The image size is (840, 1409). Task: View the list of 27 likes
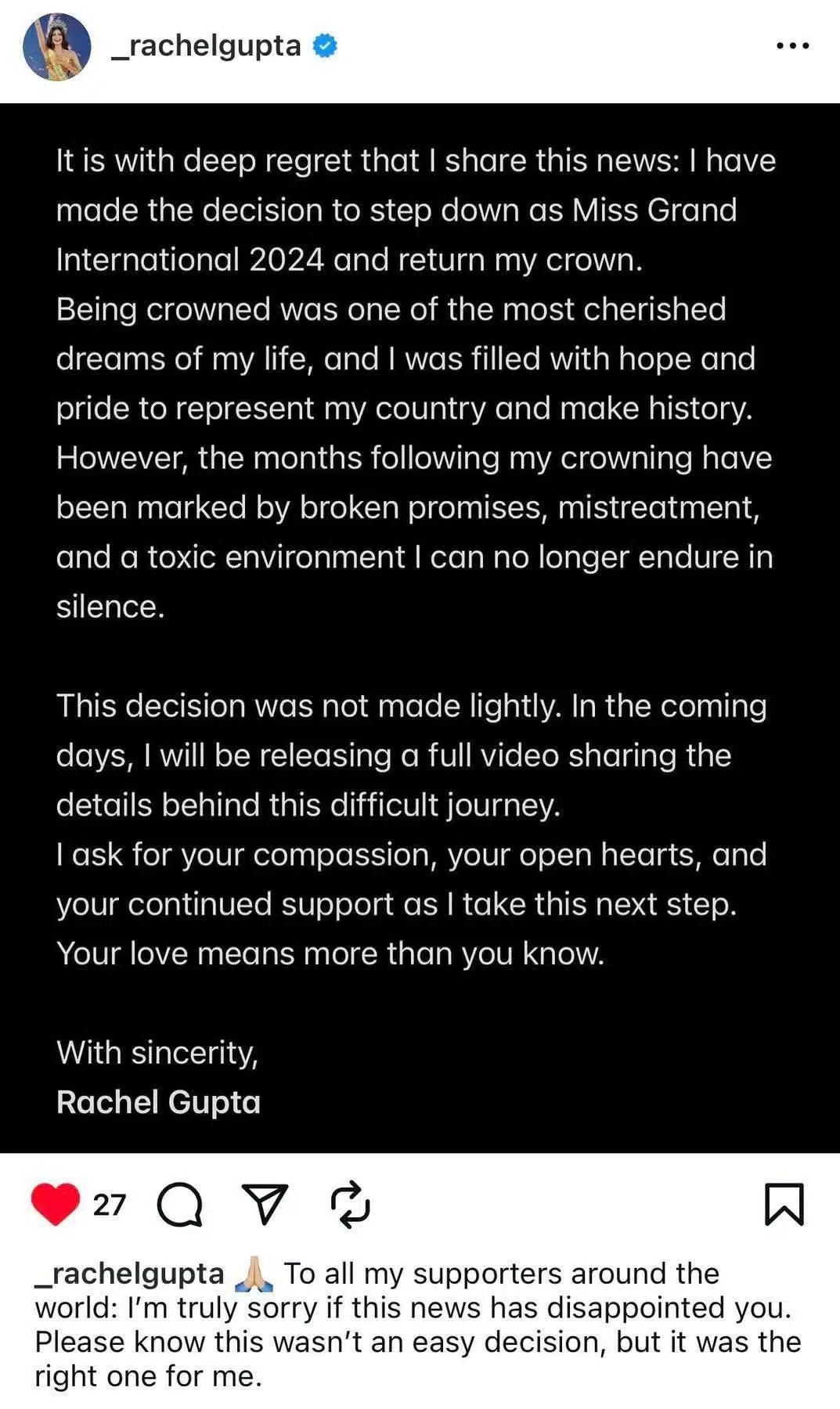tap(109, 1205)
